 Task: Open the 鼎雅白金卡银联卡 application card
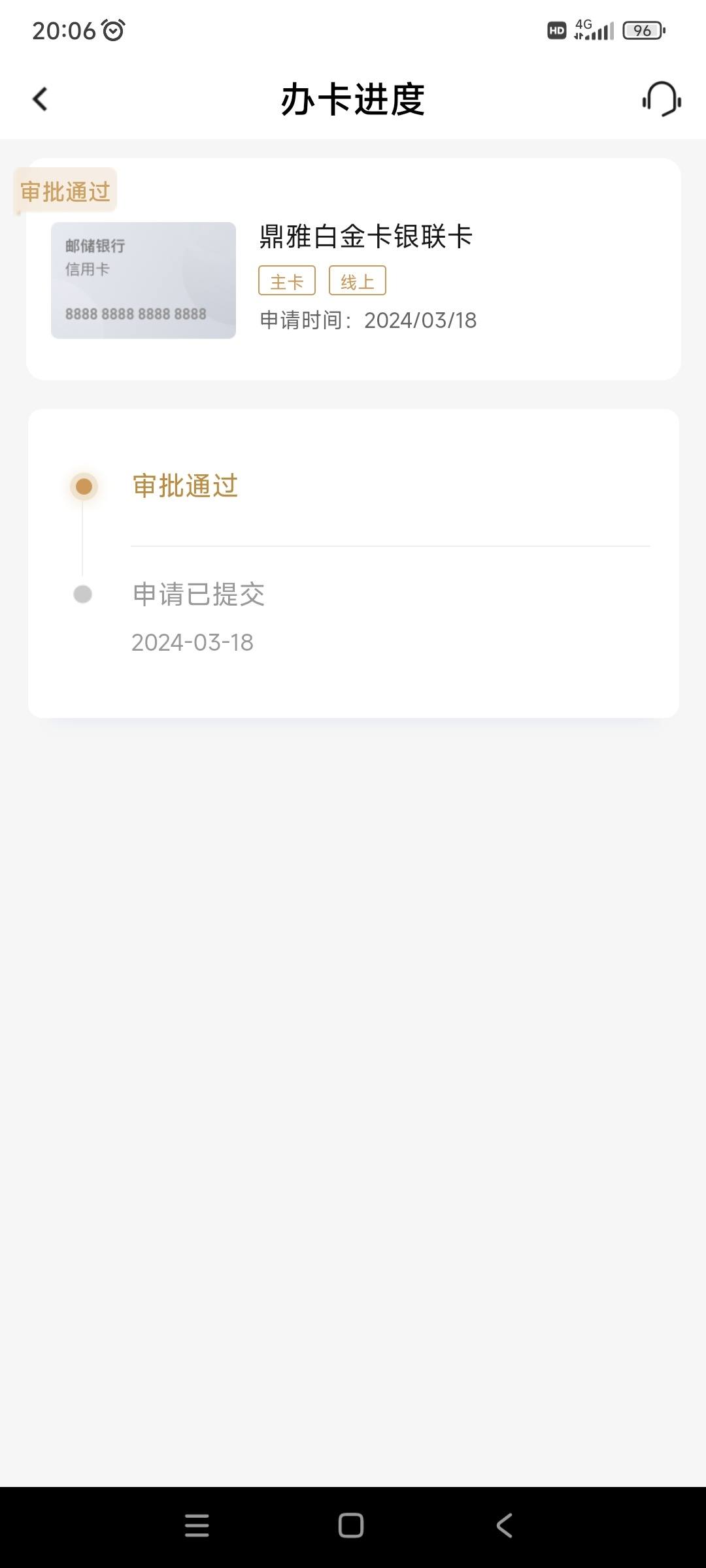[353, 269]
